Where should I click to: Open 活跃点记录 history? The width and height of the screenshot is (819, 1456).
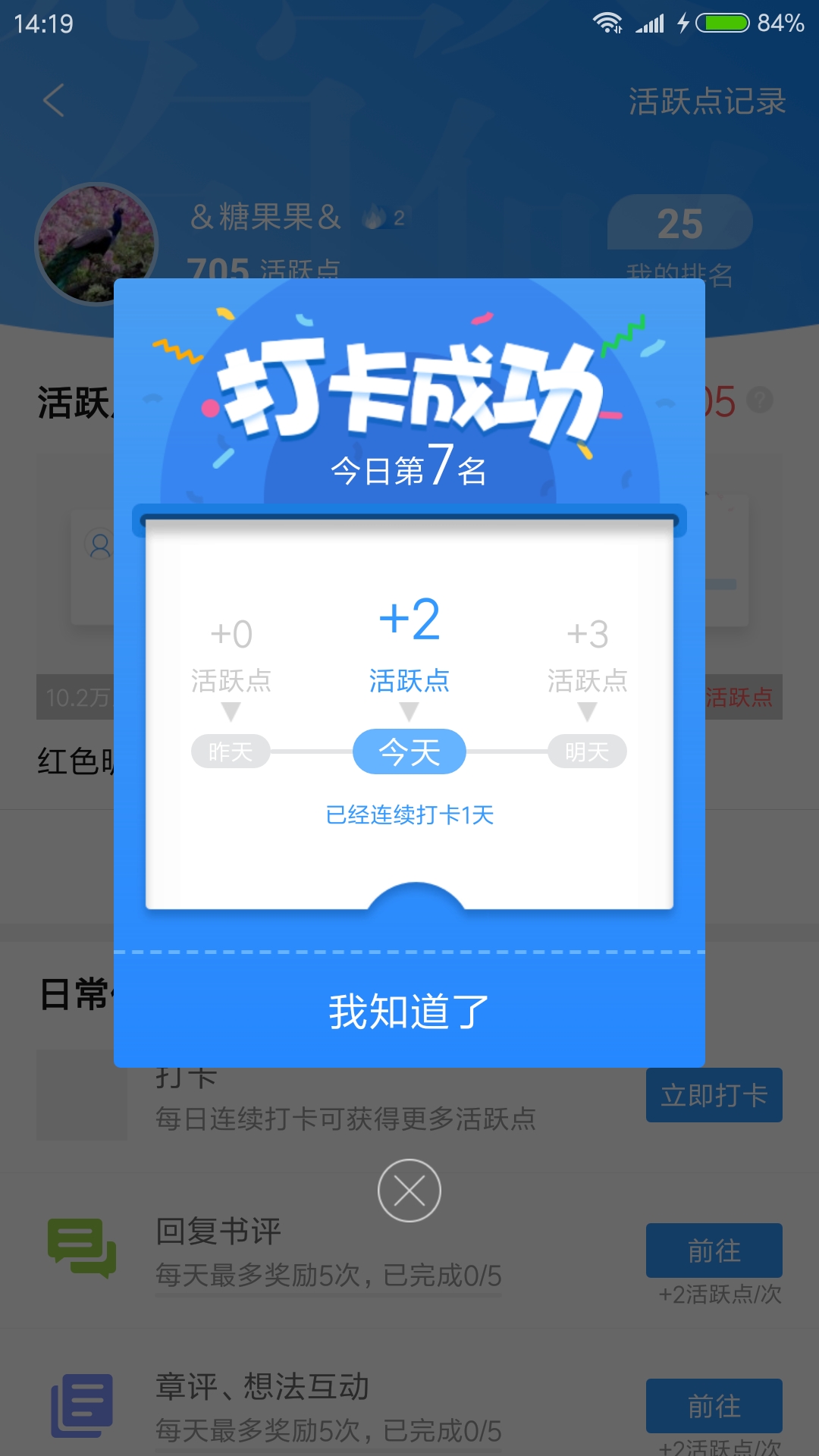707,102
